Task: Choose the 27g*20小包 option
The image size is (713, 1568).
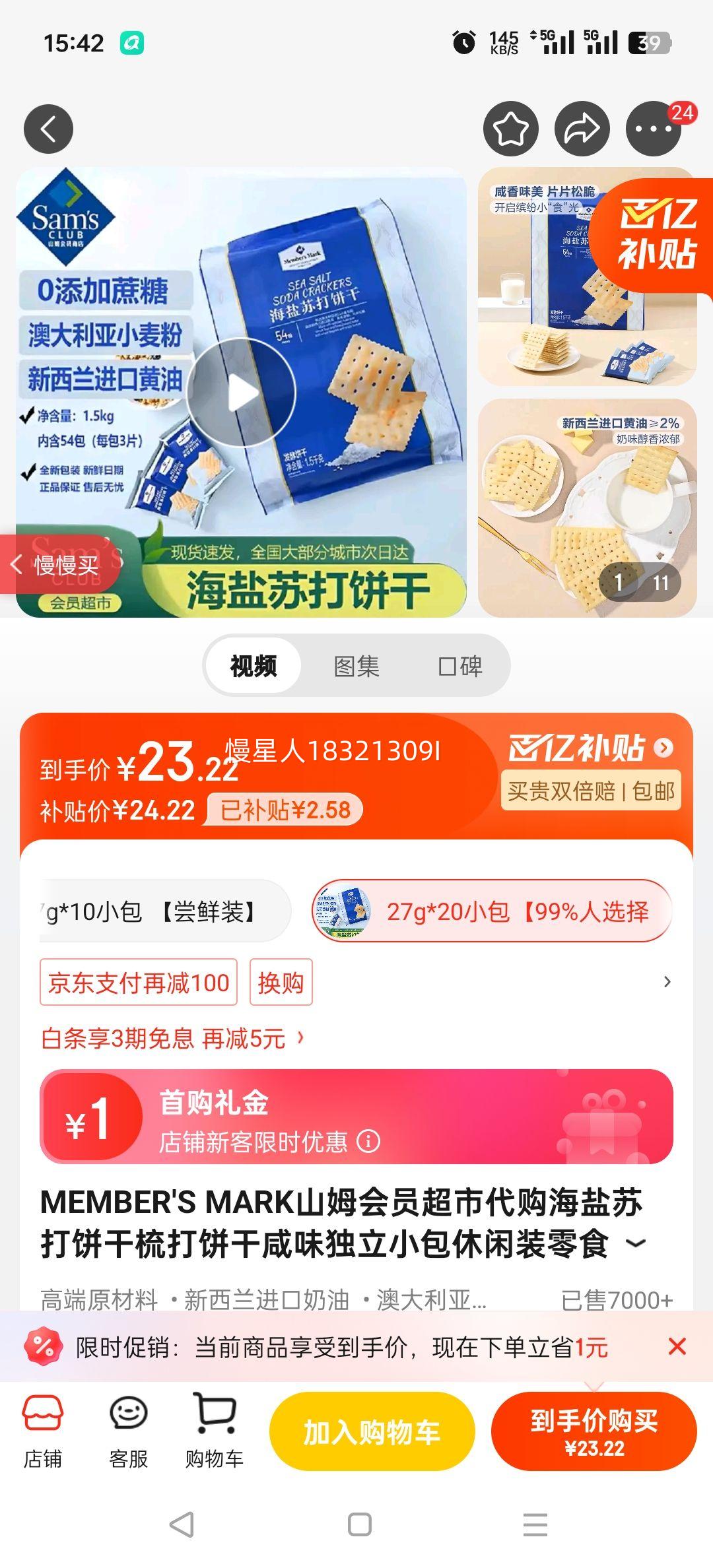Action: pyautogui.click(x=492, y=911)
